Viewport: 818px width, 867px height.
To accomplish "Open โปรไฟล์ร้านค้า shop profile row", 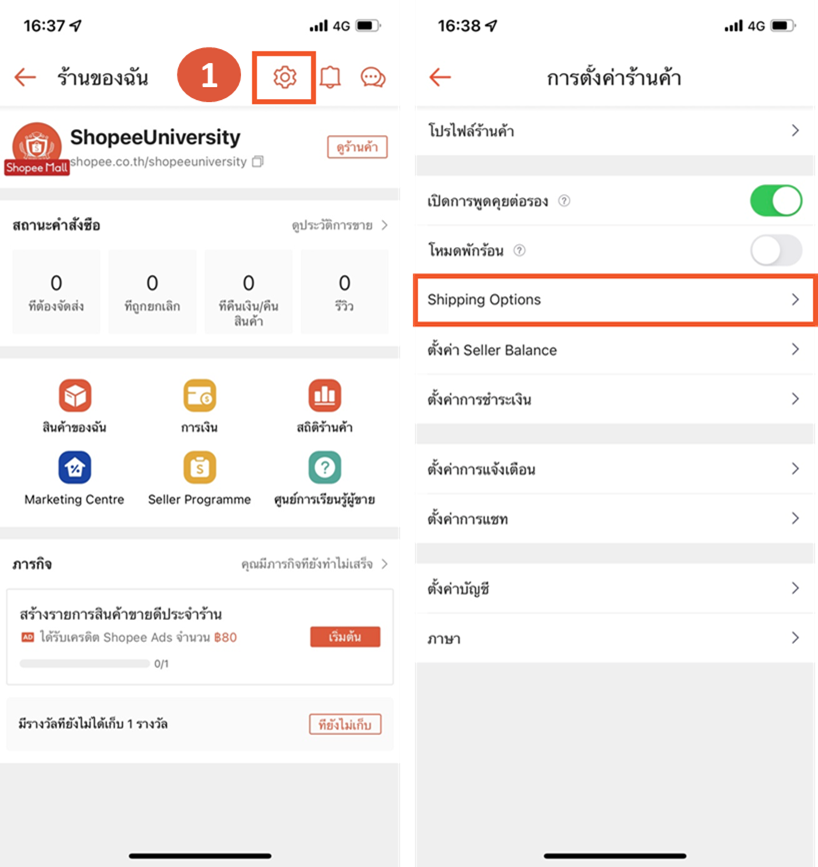I will (x=614, y=131).
